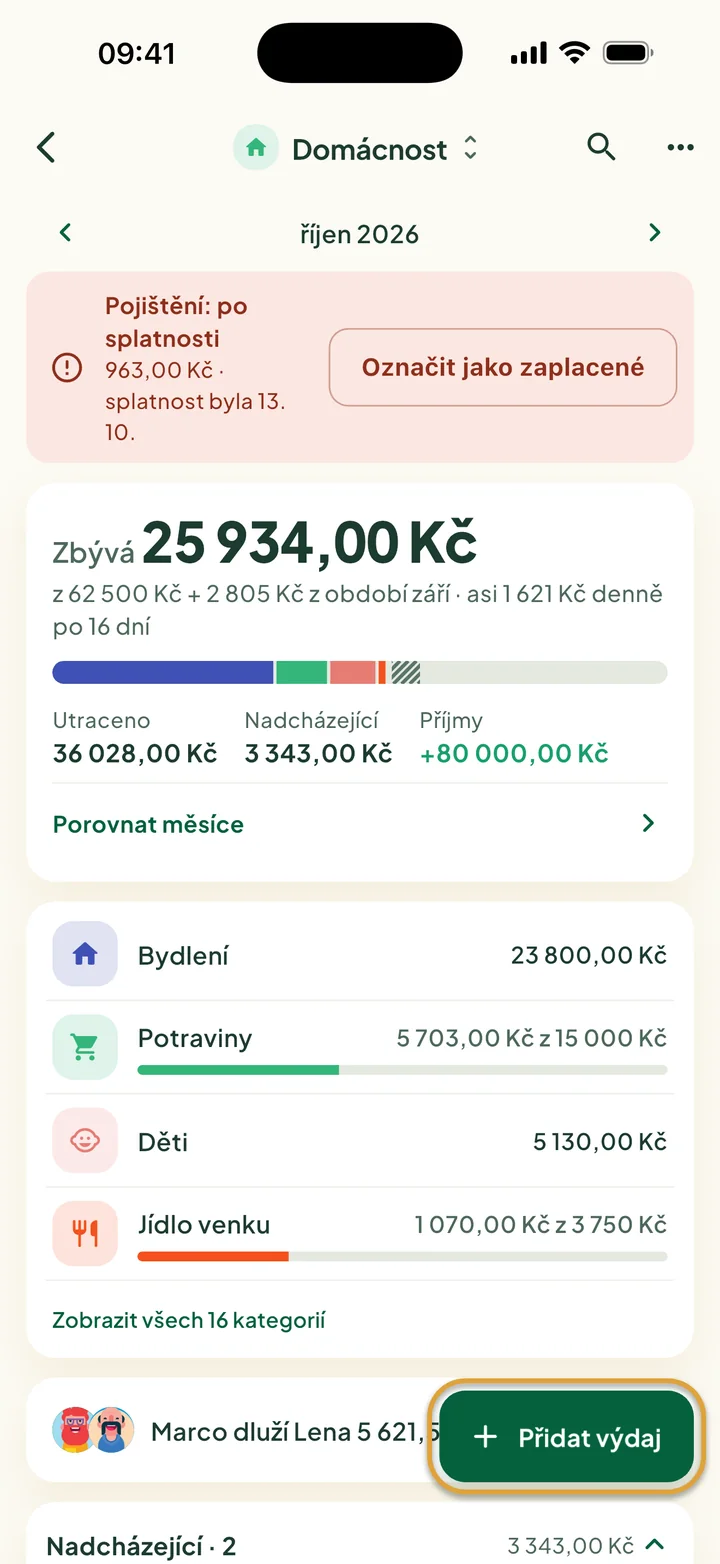The image size is (720, 1564).
Task: Tap the Přidat výdaj button
Action: (567, 1438)
